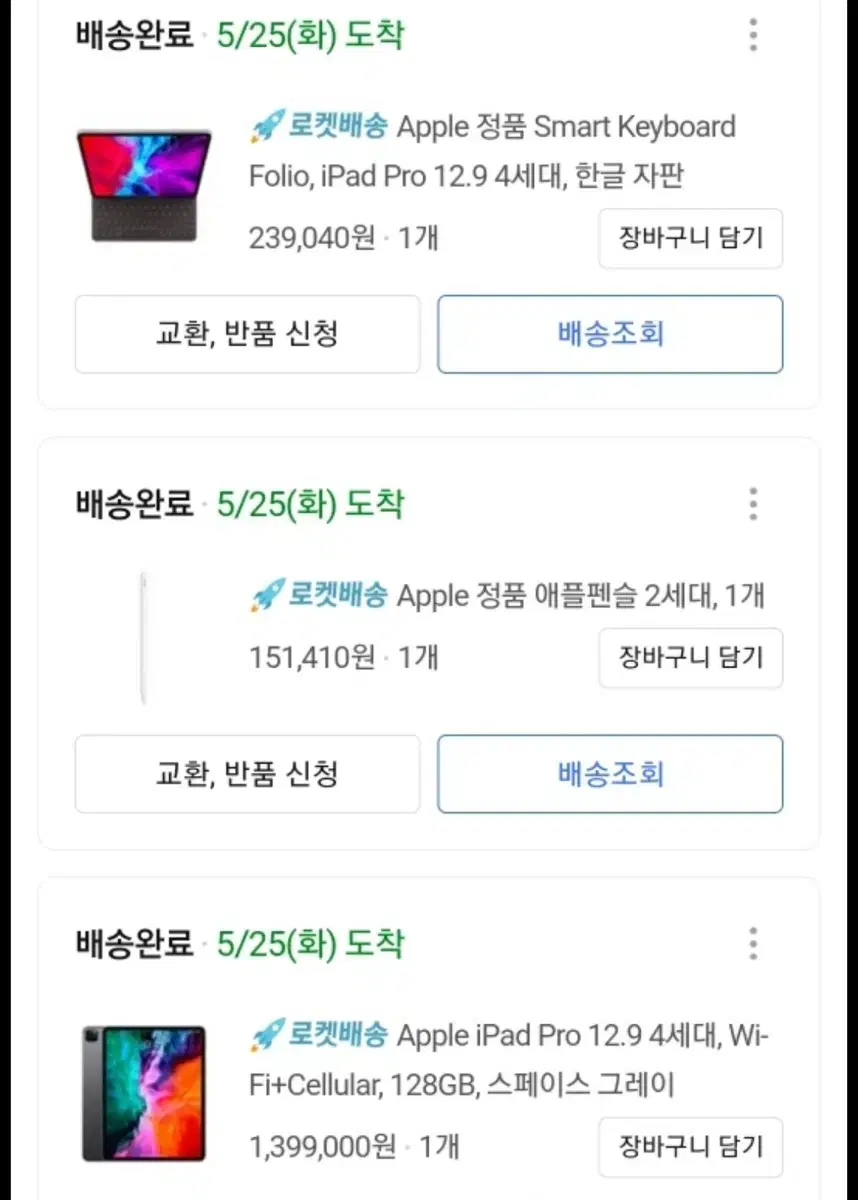Click the Smart Keyboard Folio product thumbnail
This screenshot has height=1200, width=858.
[x=143, y=185]
